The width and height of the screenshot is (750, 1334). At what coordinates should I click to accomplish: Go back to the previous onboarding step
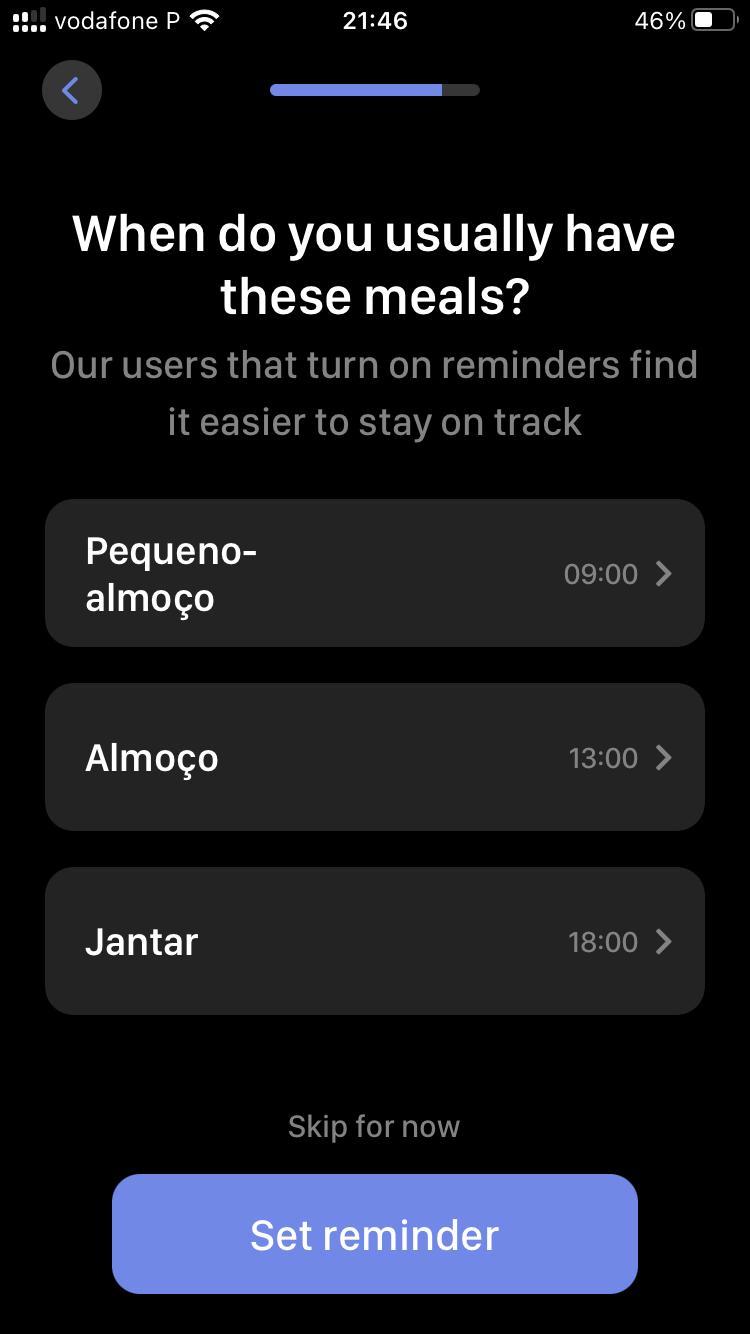click(x=71, y=91)
